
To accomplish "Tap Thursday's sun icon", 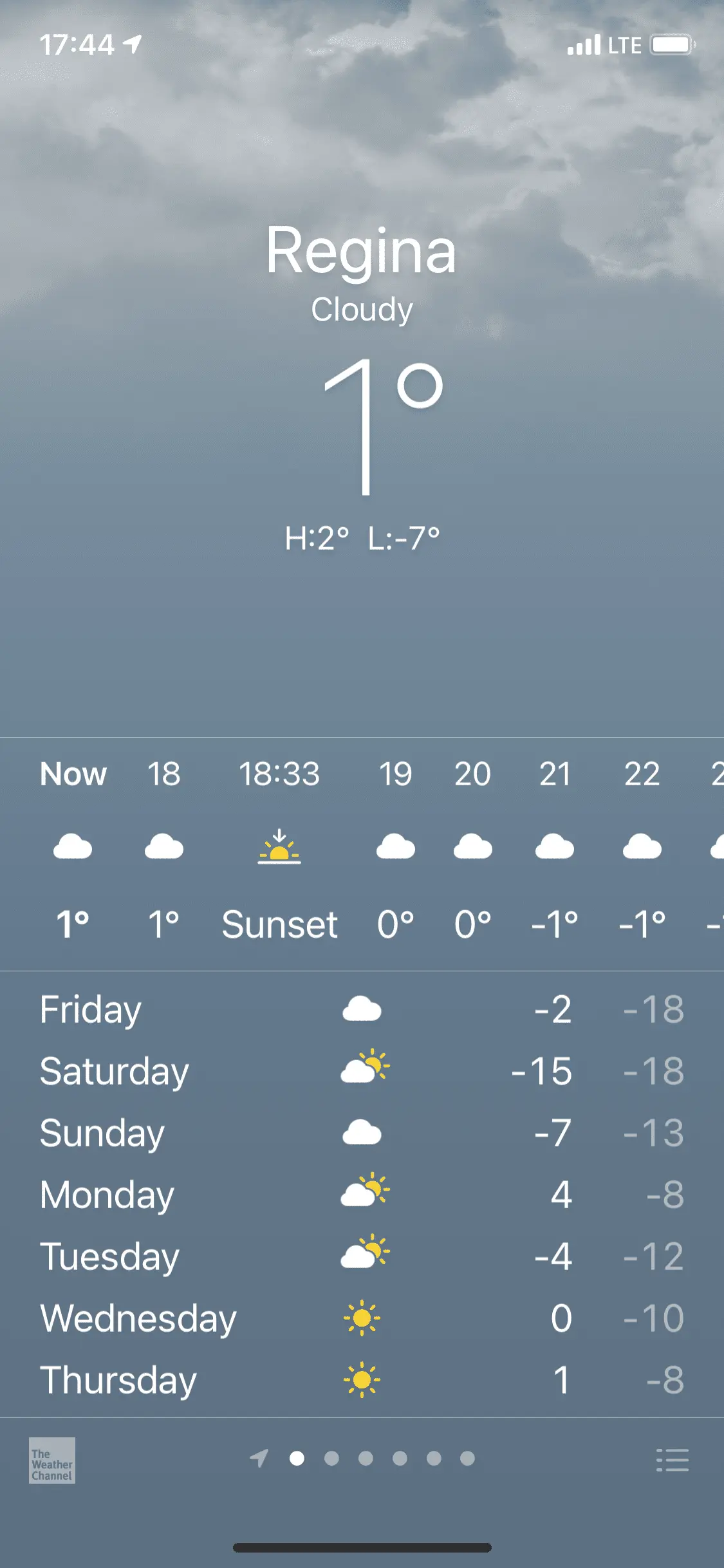I will coord(361,1379).
